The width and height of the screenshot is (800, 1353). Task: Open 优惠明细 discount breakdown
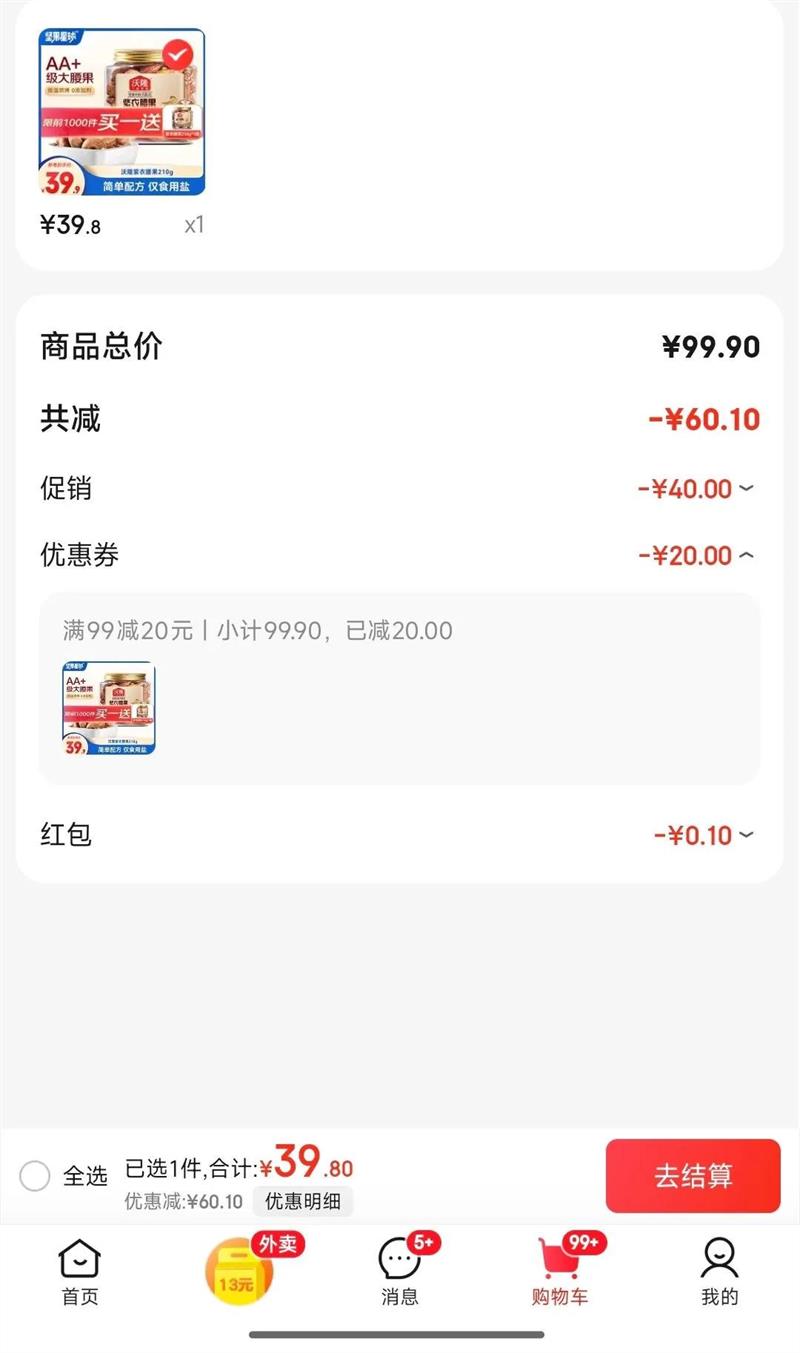tap(302, 1202)
